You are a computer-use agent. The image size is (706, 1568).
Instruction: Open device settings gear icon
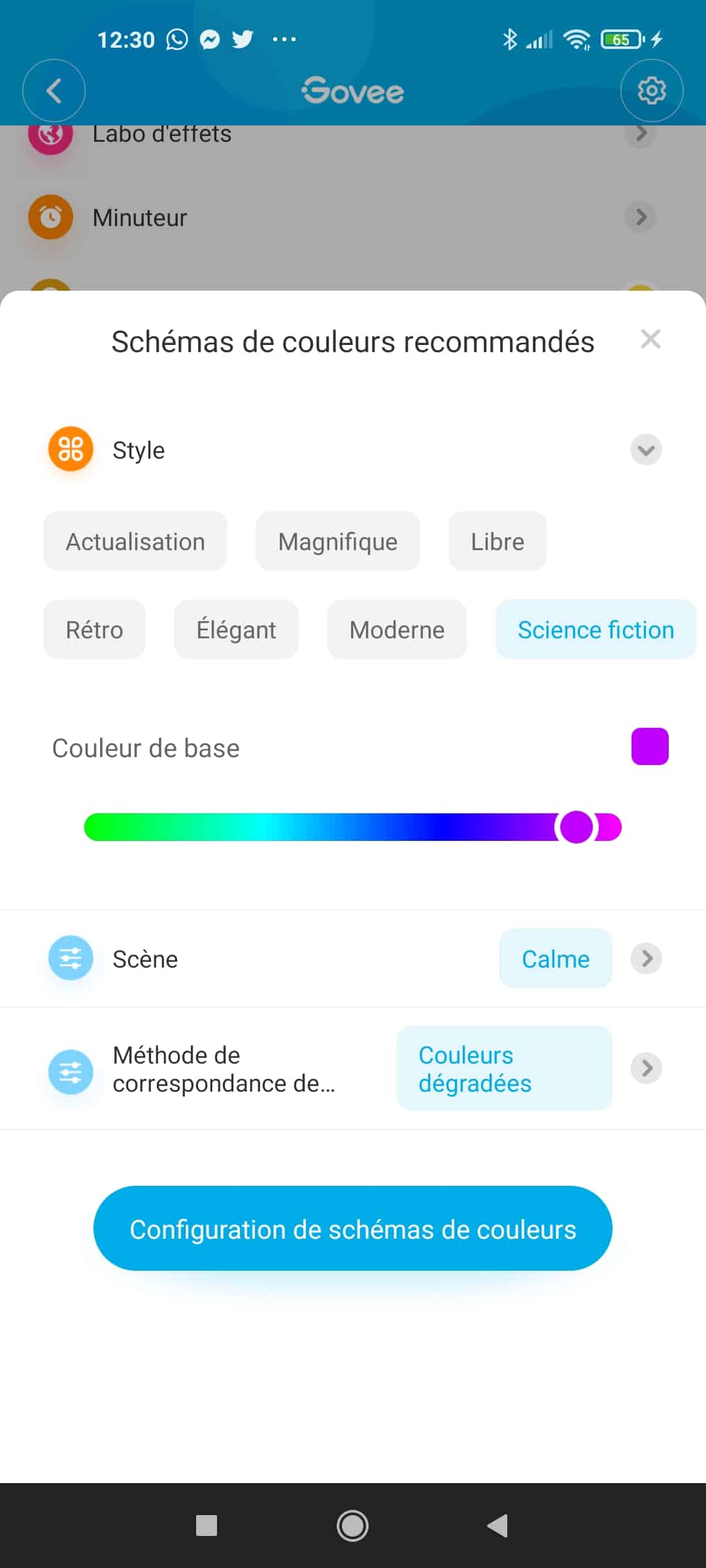(x=651, y=91)
